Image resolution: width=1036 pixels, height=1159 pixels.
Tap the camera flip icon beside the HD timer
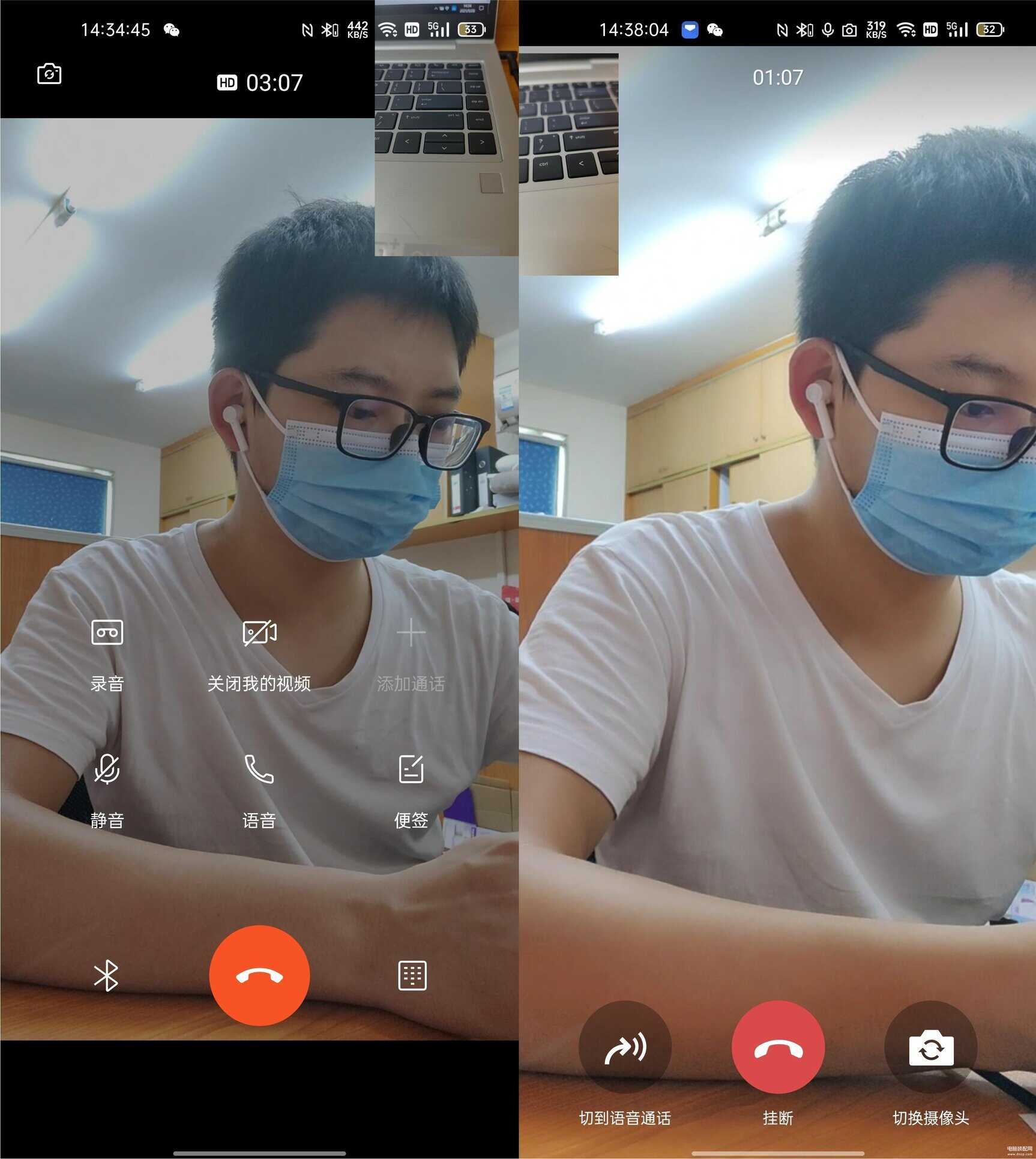[x=49, y=74]
